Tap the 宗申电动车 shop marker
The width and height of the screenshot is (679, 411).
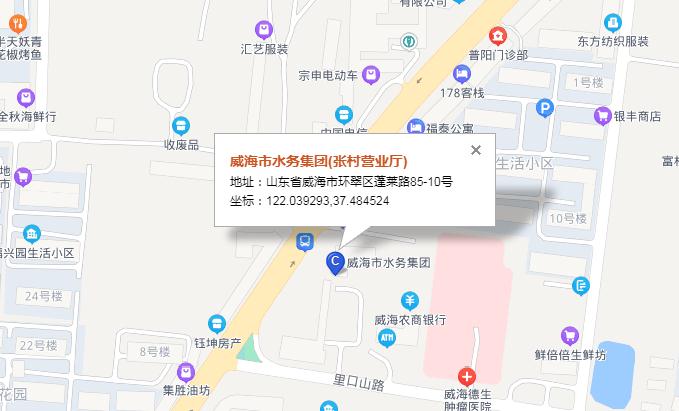tap(370, 74)
